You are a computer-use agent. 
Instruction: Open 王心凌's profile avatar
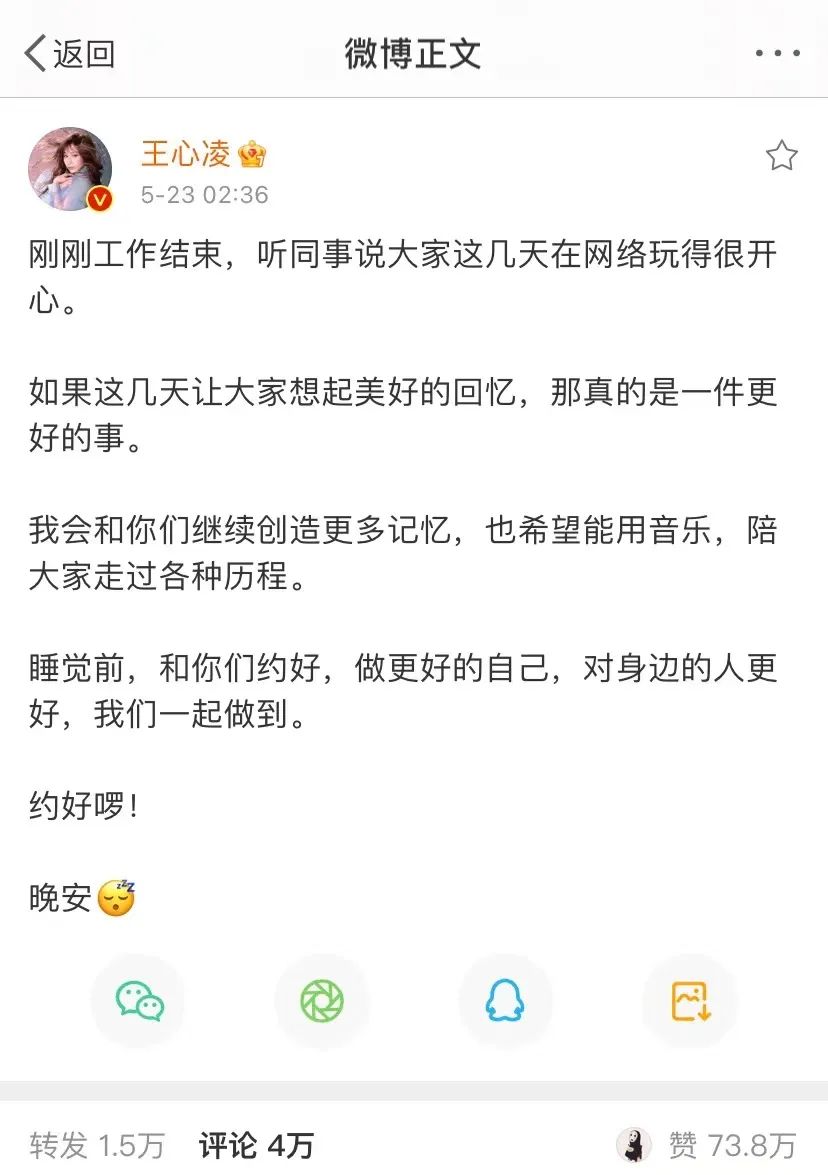pyautogui.click(x=70, y=169)
